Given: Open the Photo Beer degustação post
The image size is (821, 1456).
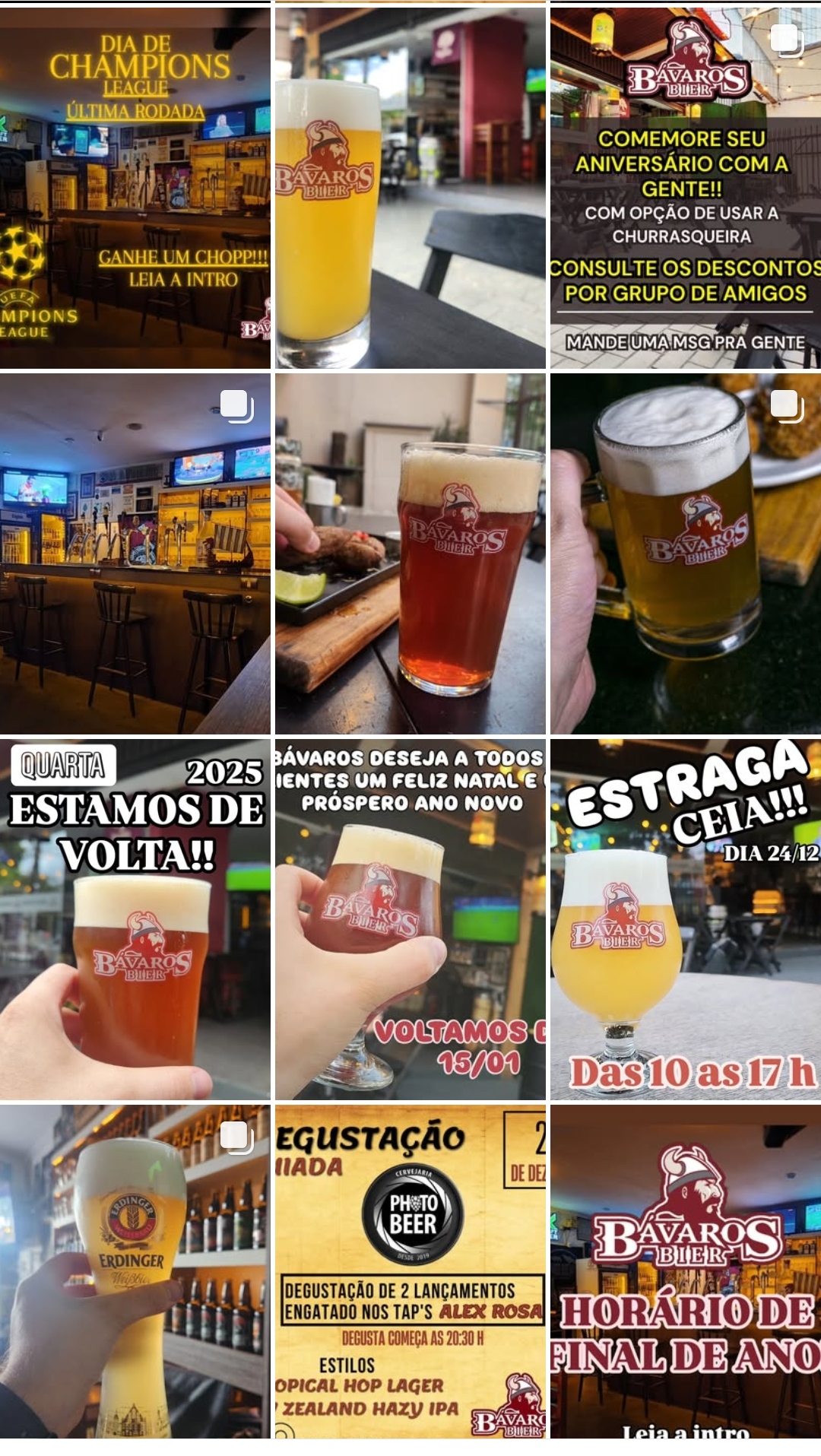Looking at the screenshot, I should tap(410, 1271).
